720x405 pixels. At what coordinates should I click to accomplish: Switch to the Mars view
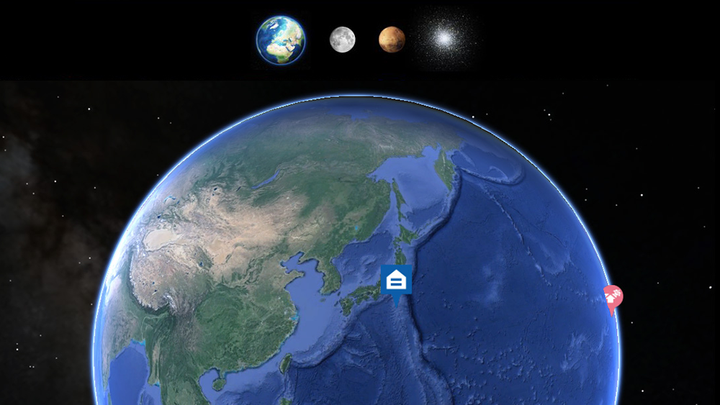[392, 40]
